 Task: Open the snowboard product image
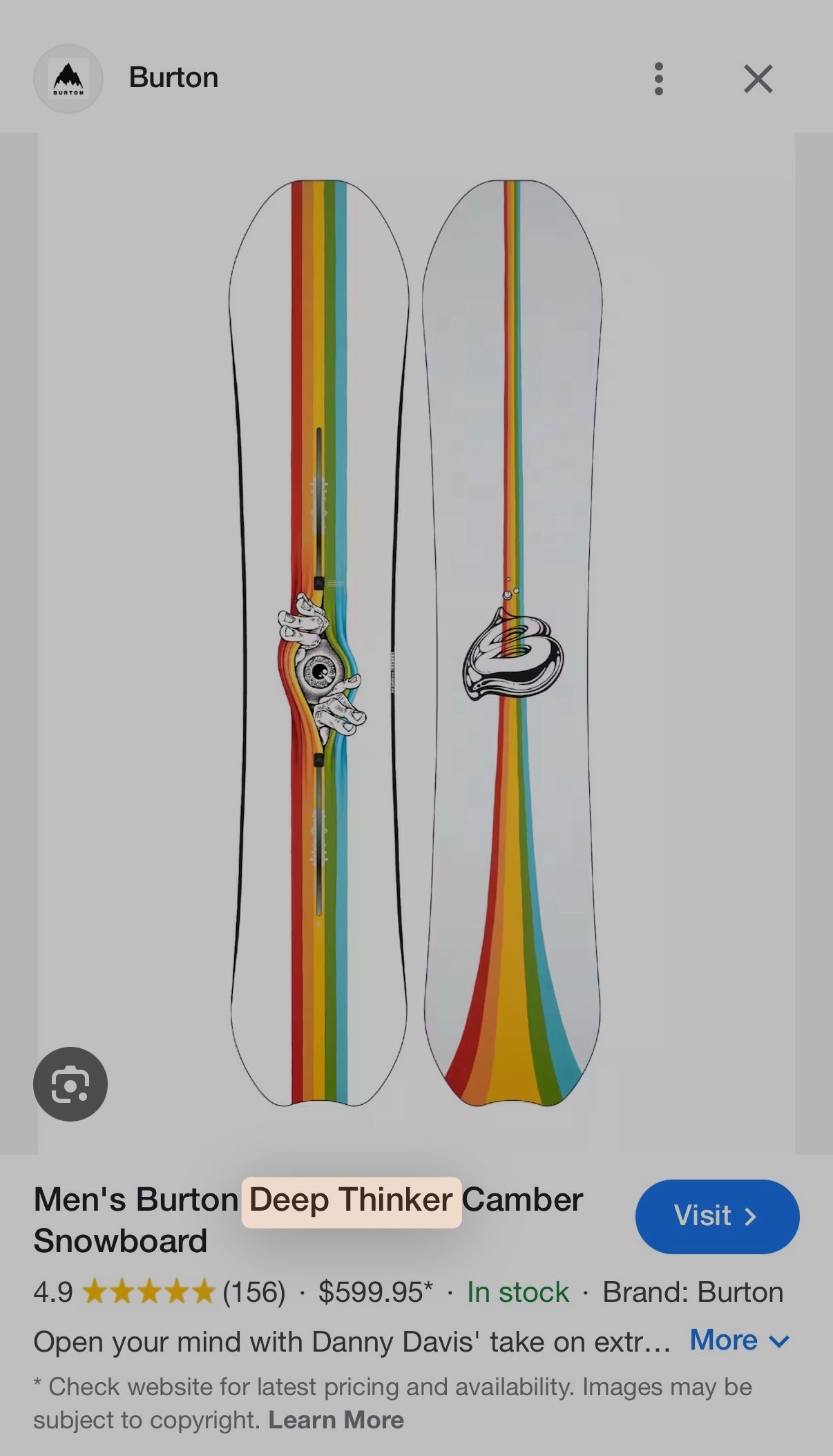[416, 643]
